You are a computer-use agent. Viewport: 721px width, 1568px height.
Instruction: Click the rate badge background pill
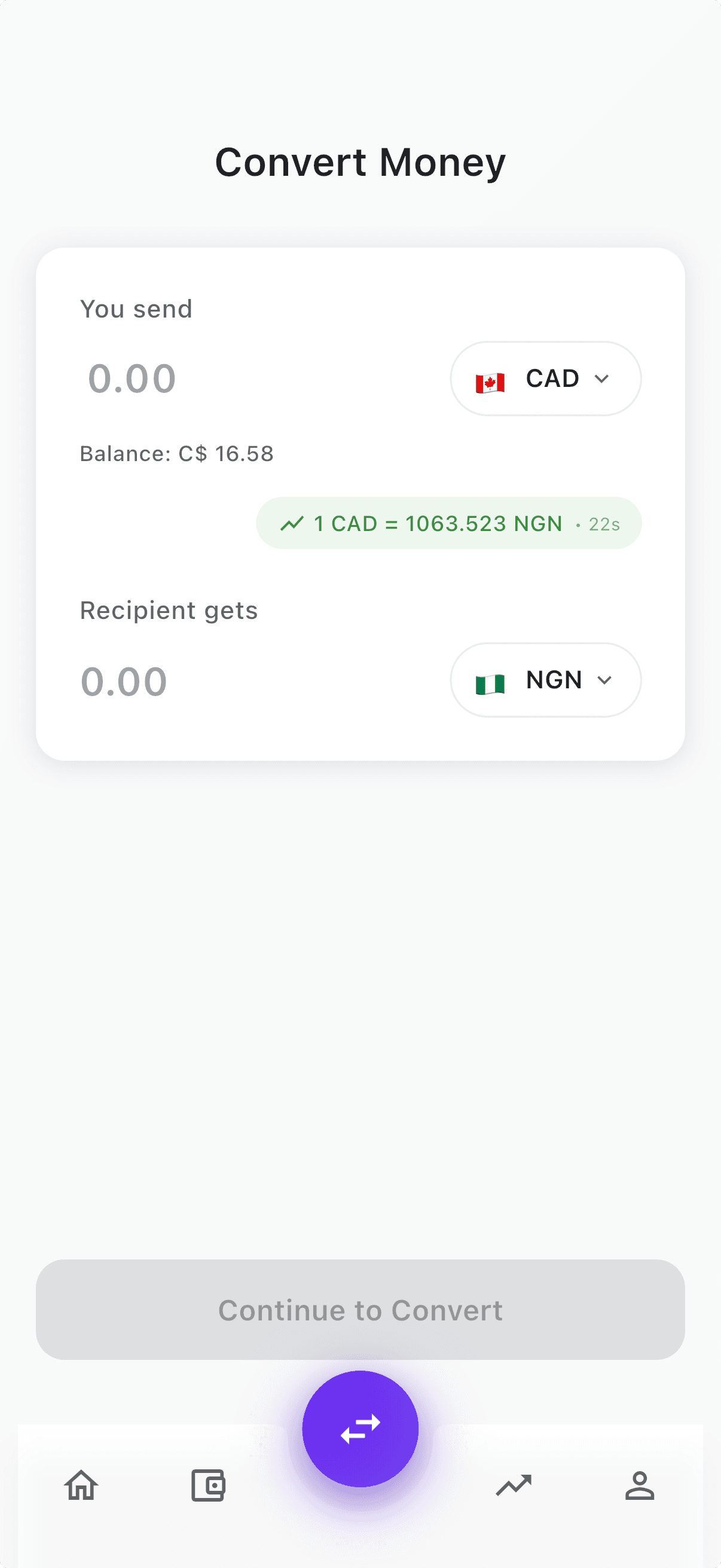pyautogui.click(x=448, y=523)
